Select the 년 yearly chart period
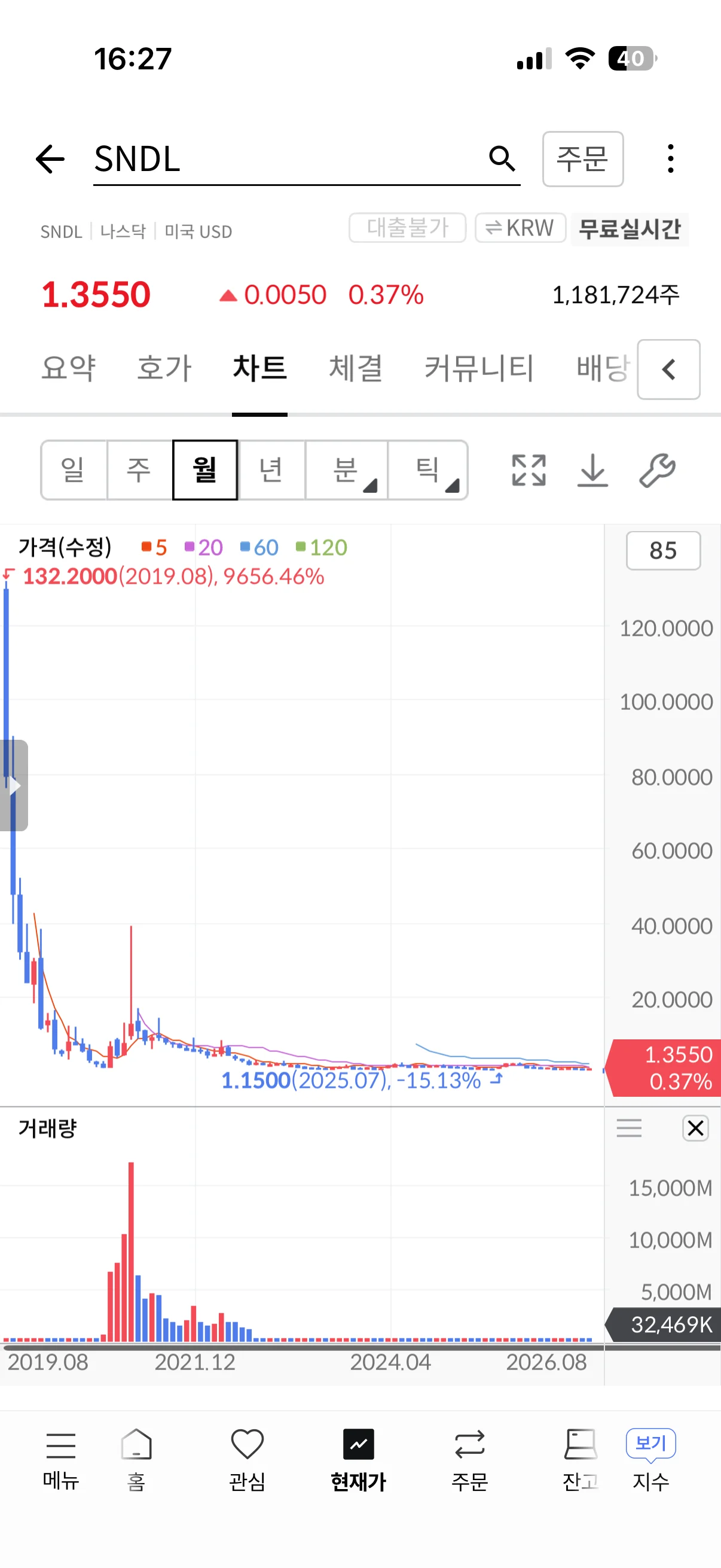The image size is (721, 1568). pyautogui.click(x=271, y=470)
